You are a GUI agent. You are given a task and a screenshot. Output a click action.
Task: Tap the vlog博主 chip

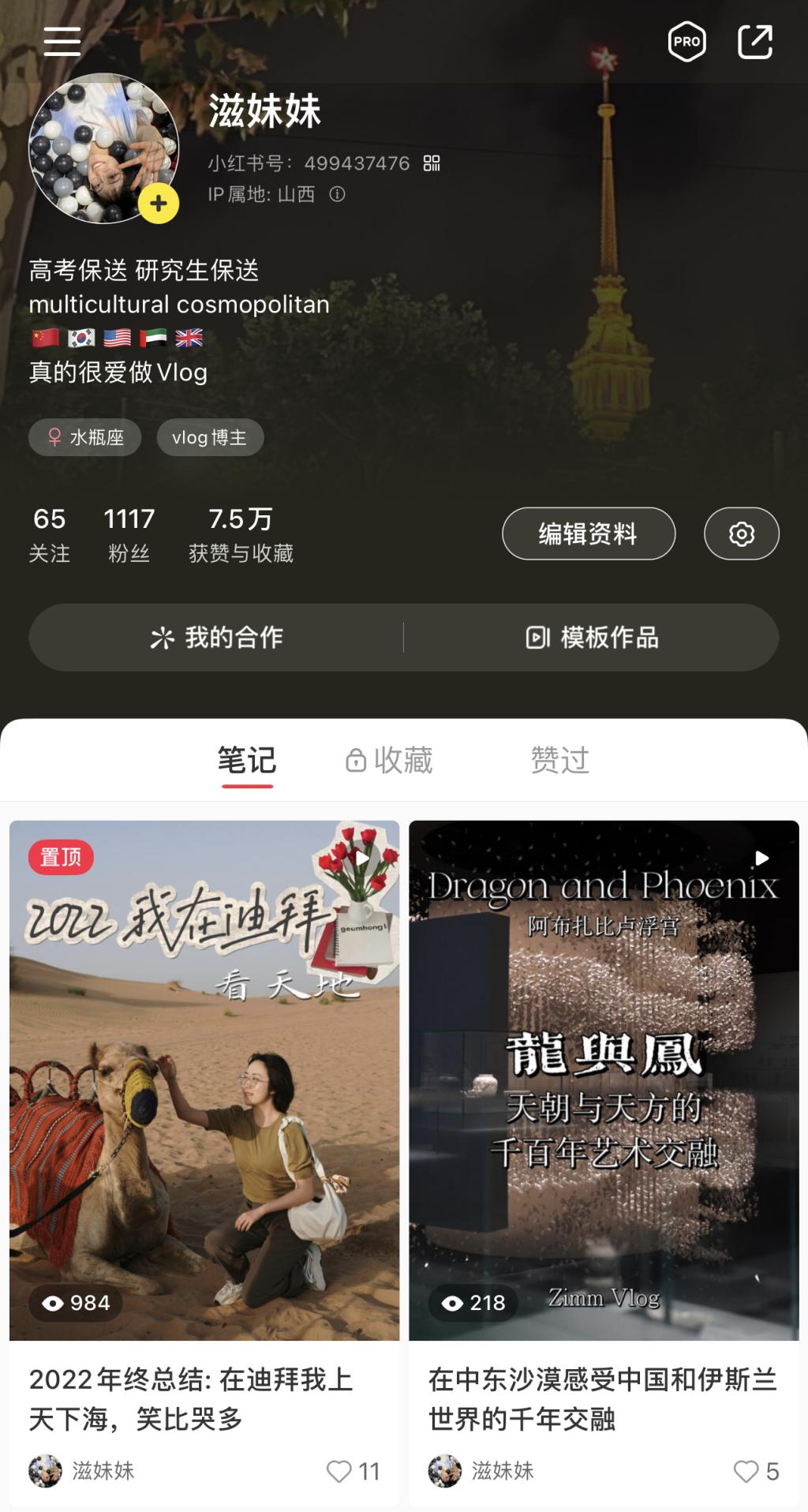[x=210, y=437]
